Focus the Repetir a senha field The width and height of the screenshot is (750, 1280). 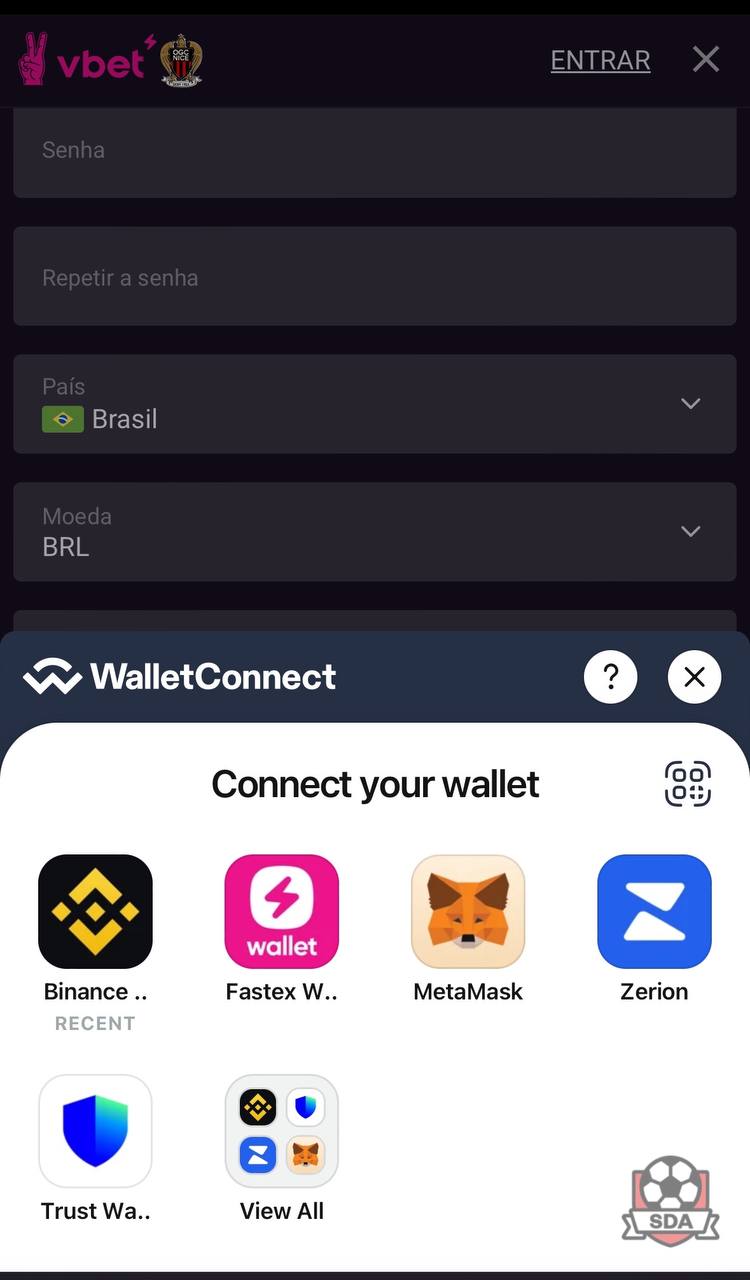pyautogui.click(x=375, y=277)
